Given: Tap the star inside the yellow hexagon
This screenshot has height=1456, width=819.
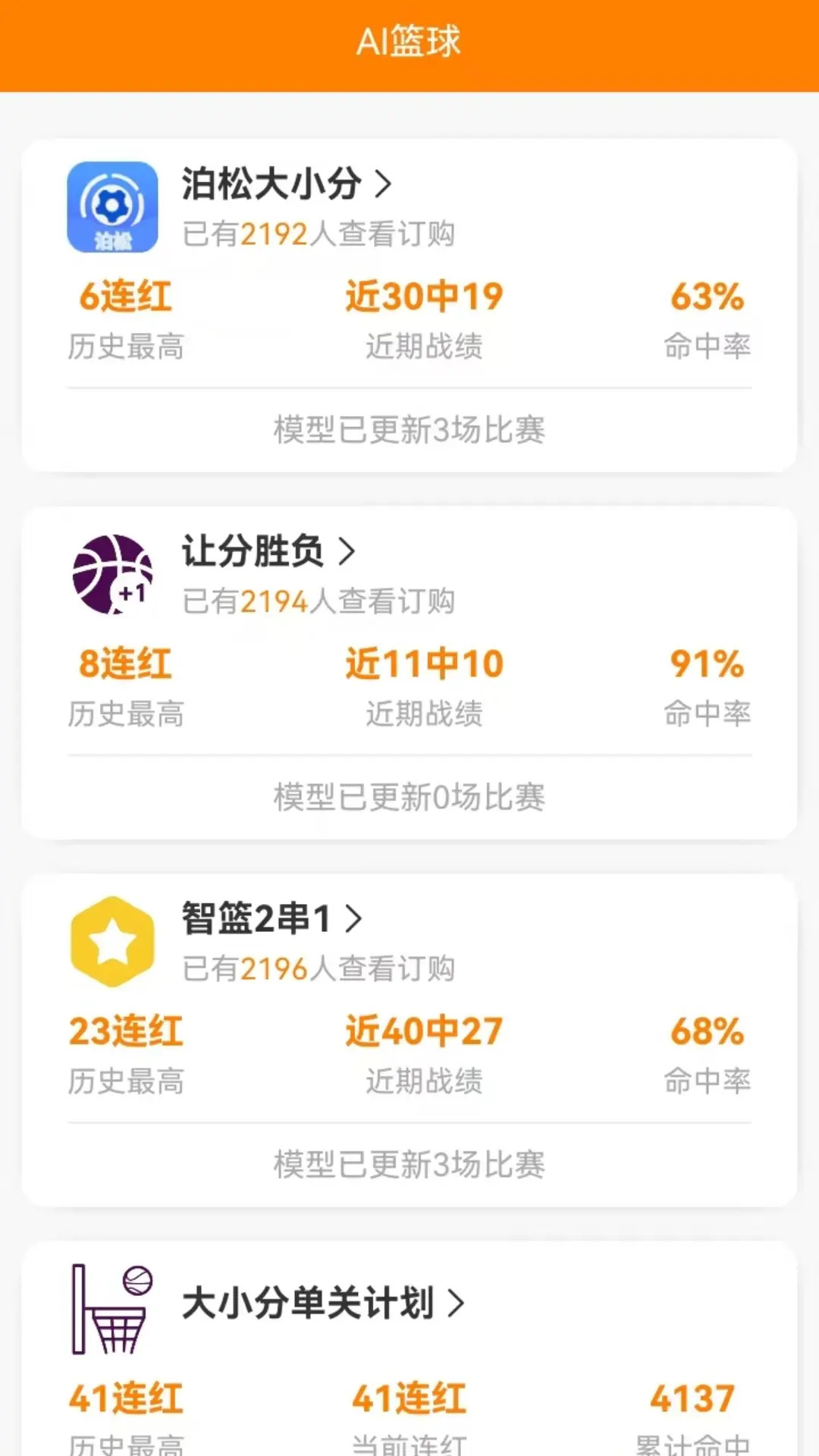Looking at the screenshot, I should (x=112, y=939).
